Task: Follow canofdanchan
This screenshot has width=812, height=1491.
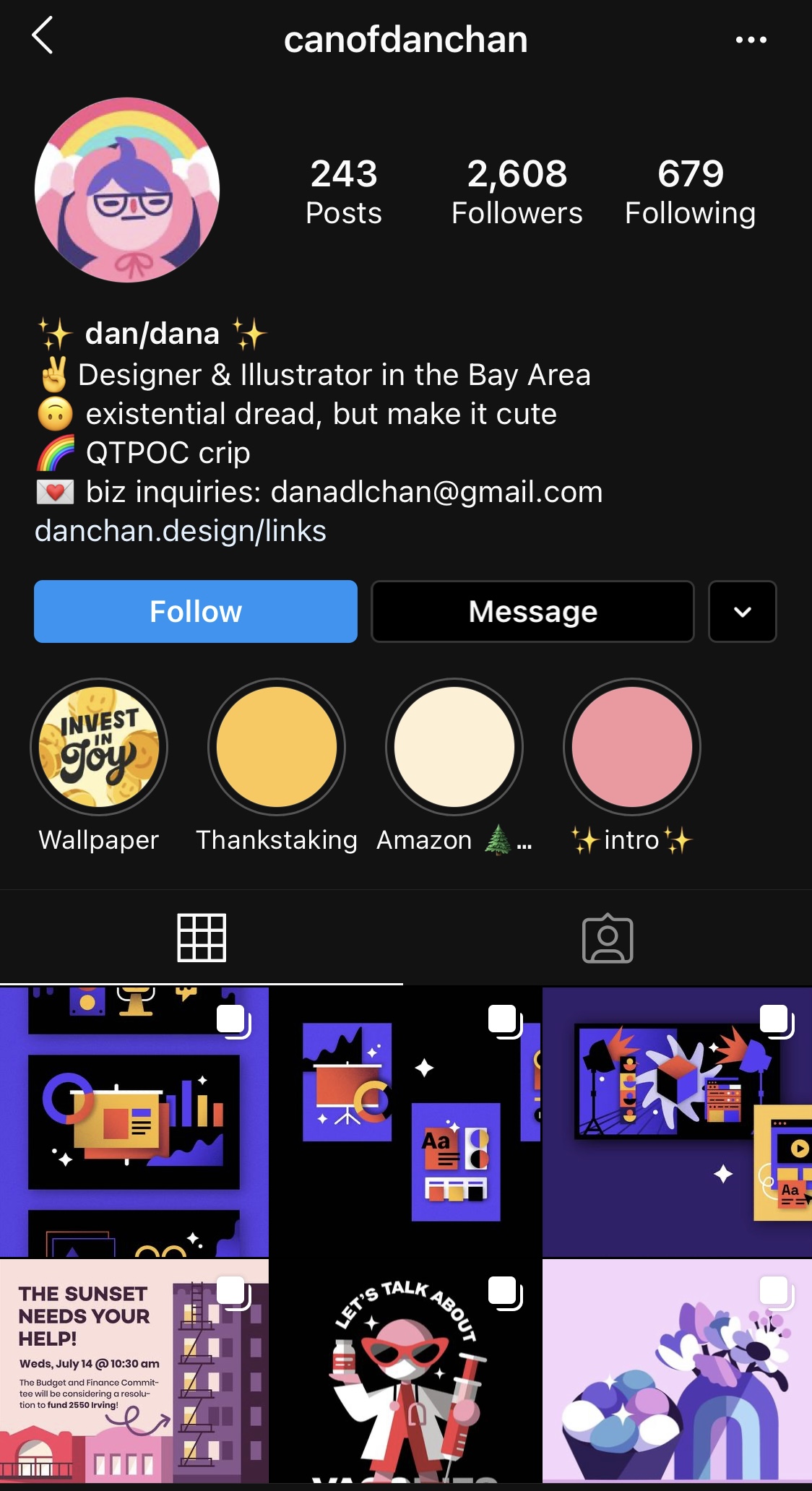Action: (196, 611)
